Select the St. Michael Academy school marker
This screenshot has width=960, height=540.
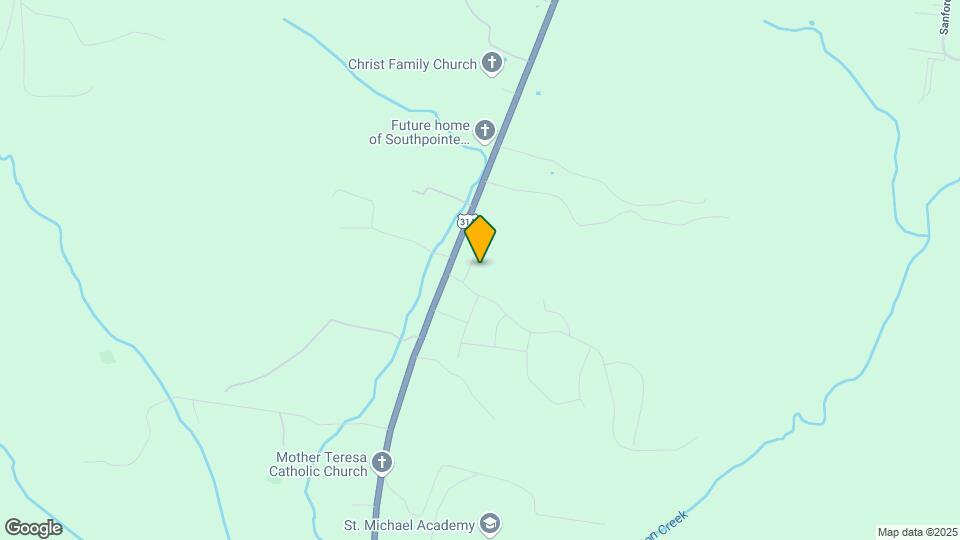coord(489,523)
